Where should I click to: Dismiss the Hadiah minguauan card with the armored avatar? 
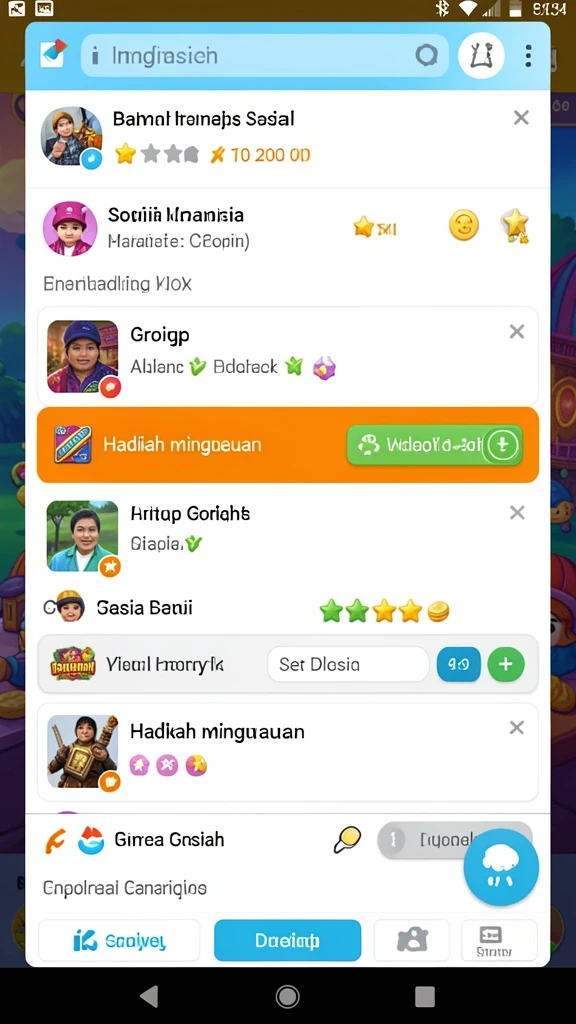coord(517,728)
